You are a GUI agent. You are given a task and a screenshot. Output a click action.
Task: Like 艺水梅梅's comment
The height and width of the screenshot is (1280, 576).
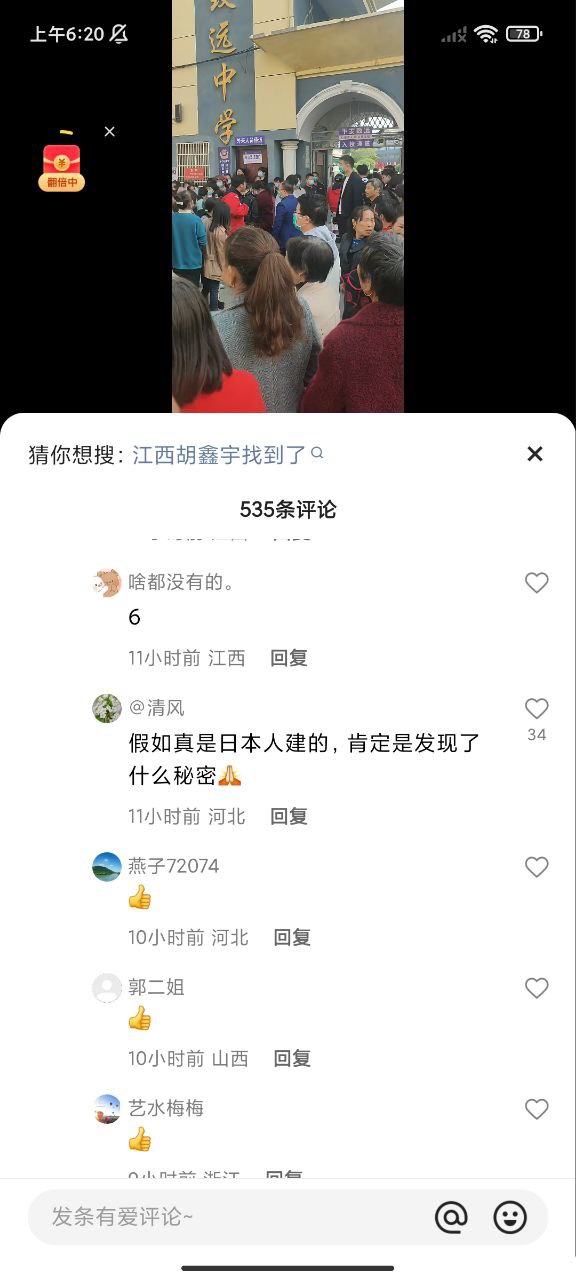(537, 1109)
